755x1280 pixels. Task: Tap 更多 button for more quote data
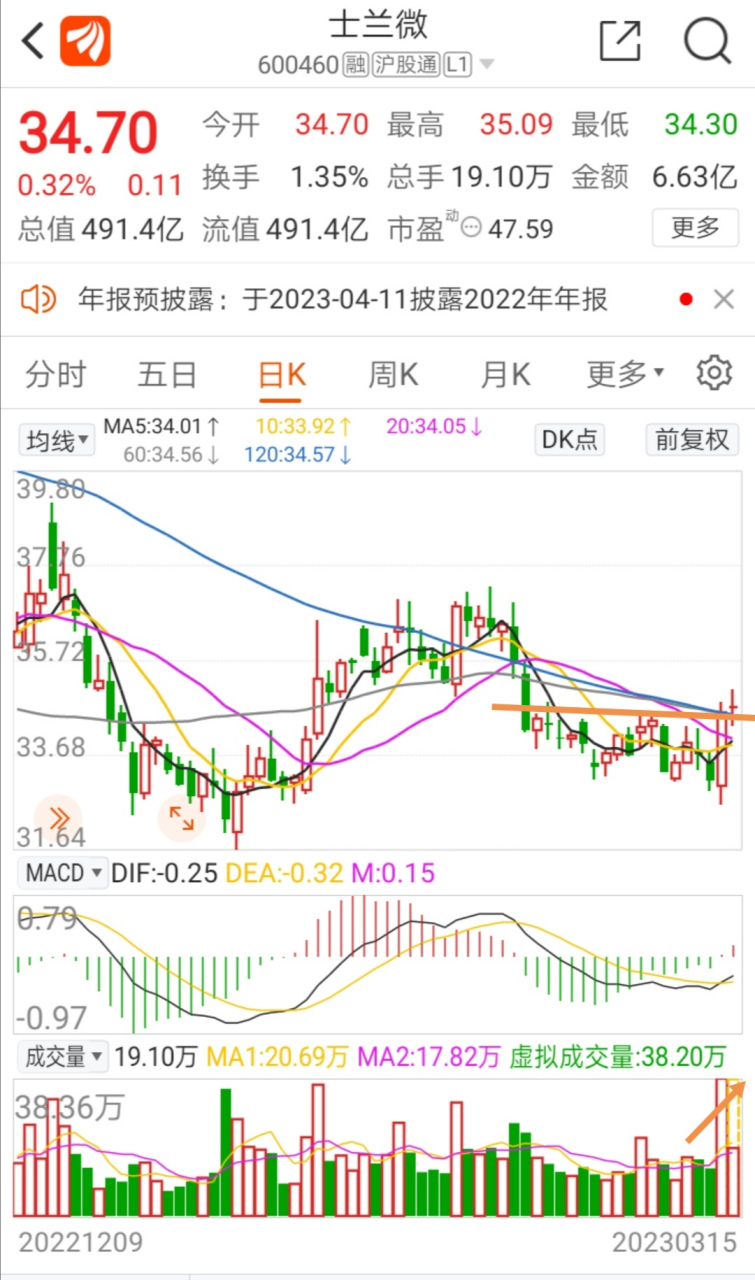pos(695,228)
